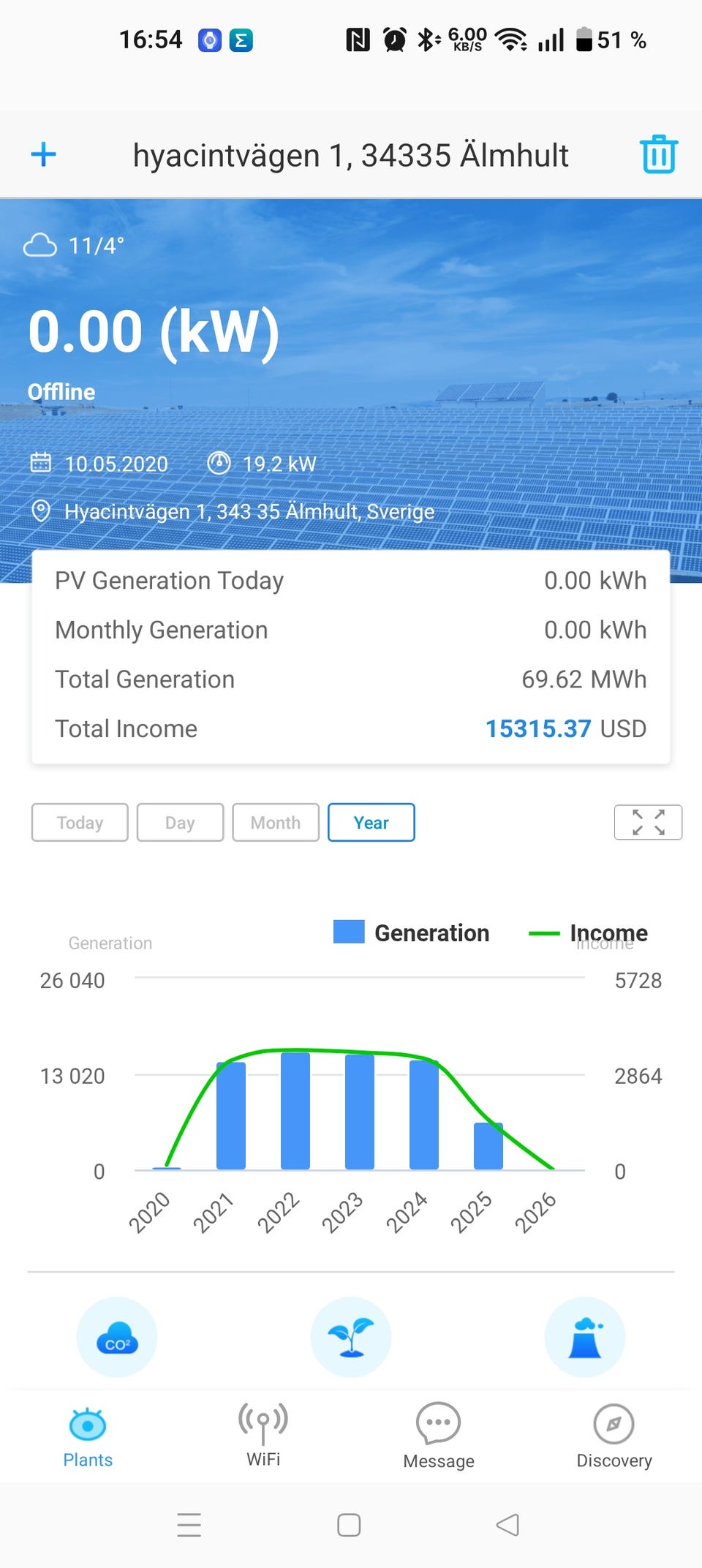702x1568 pixels.
Task: Show the Month generation chart
Action: tap(276, 823)
